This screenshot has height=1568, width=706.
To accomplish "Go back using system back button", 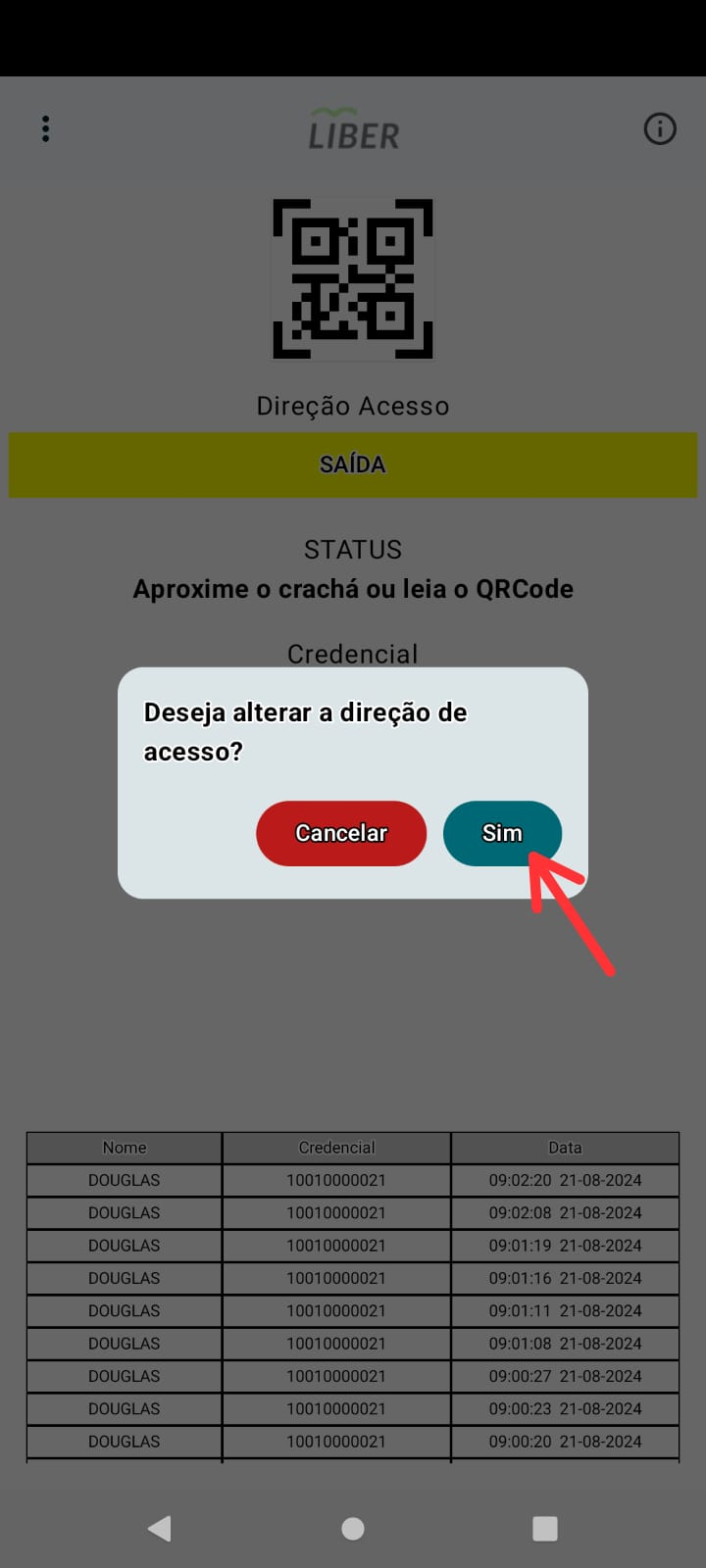I will click(x=159, y=1528).
